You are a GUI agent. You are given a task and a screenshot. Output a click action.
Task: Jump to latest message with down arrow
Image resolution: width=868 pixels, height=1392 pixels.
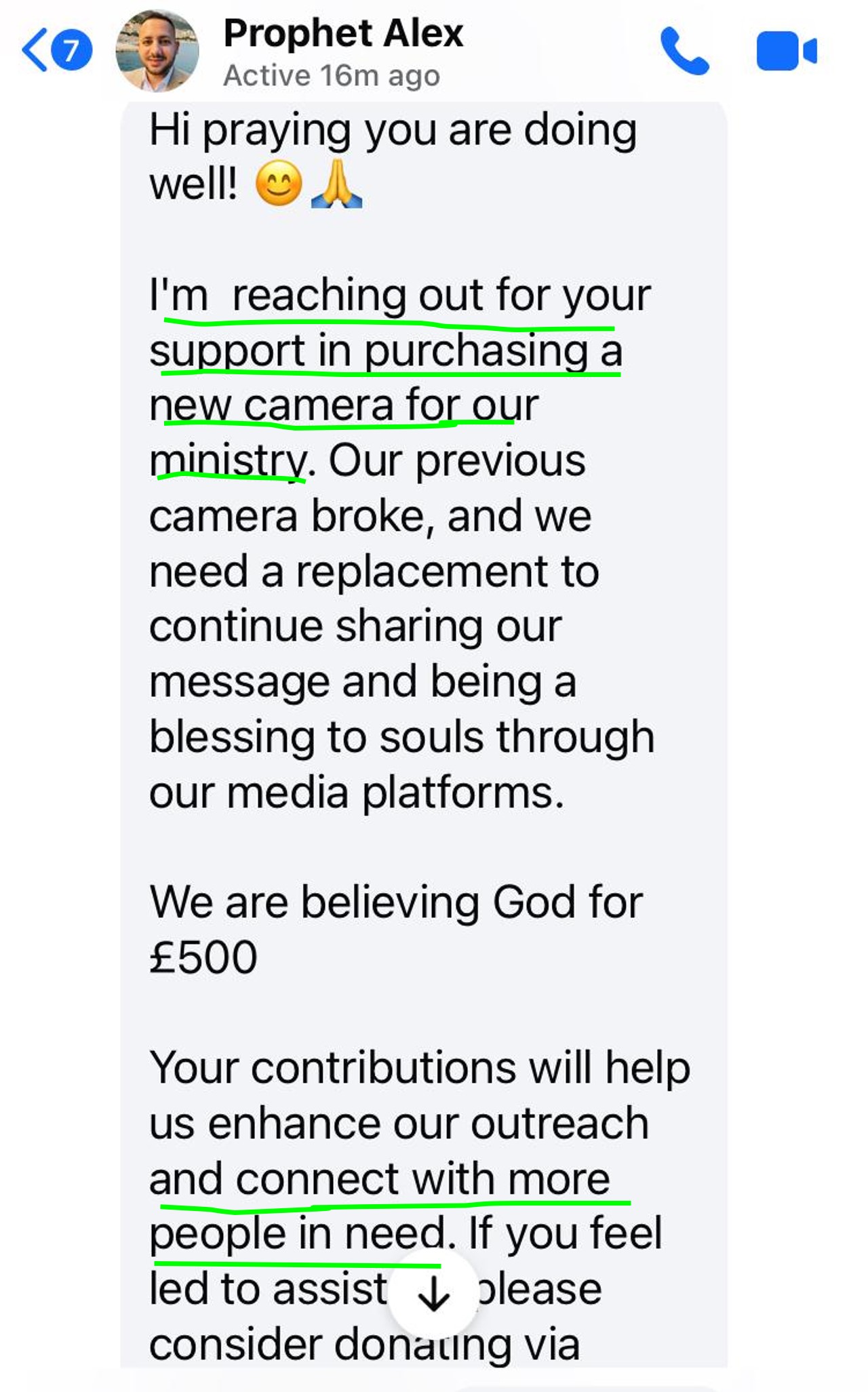point(433,1294)
